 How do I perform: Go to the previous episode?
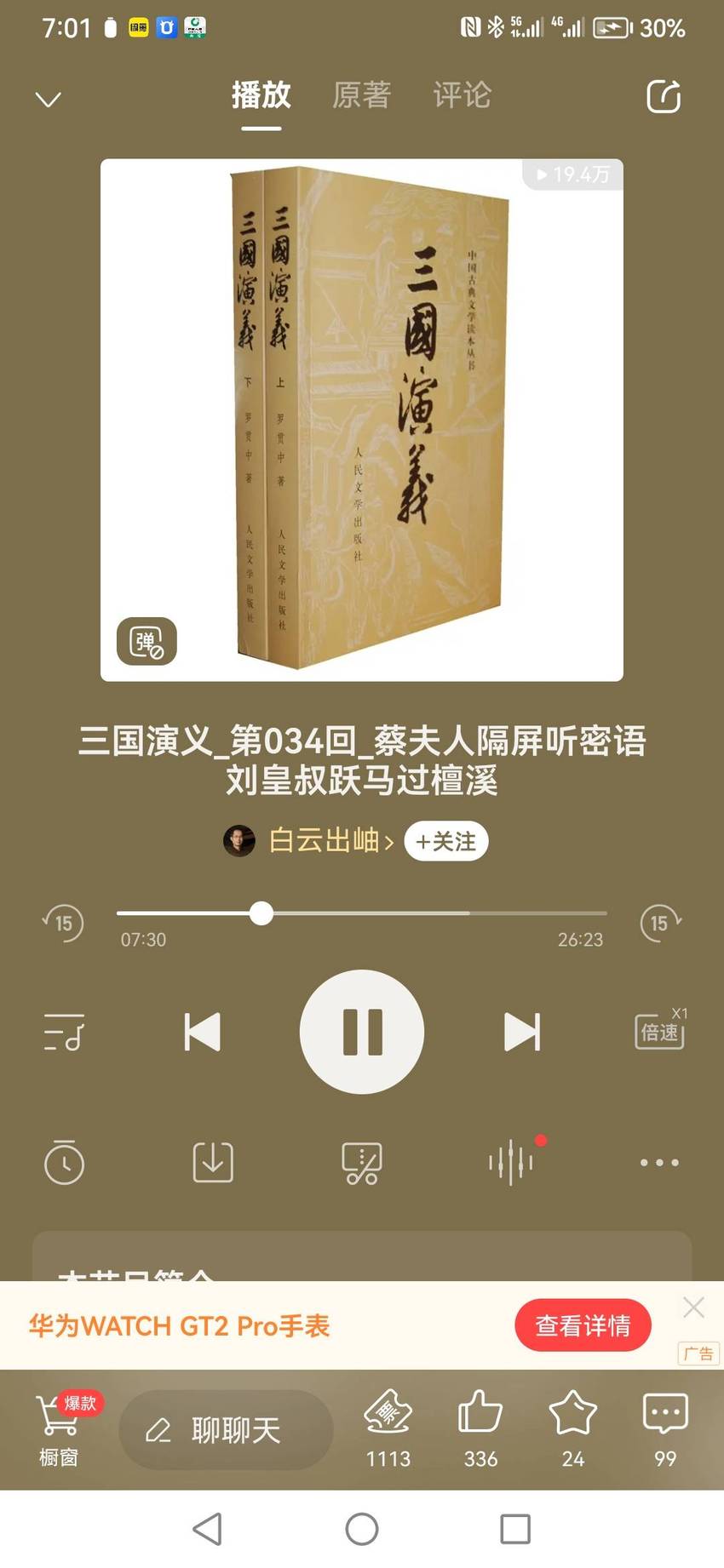tap(202, 1032)
